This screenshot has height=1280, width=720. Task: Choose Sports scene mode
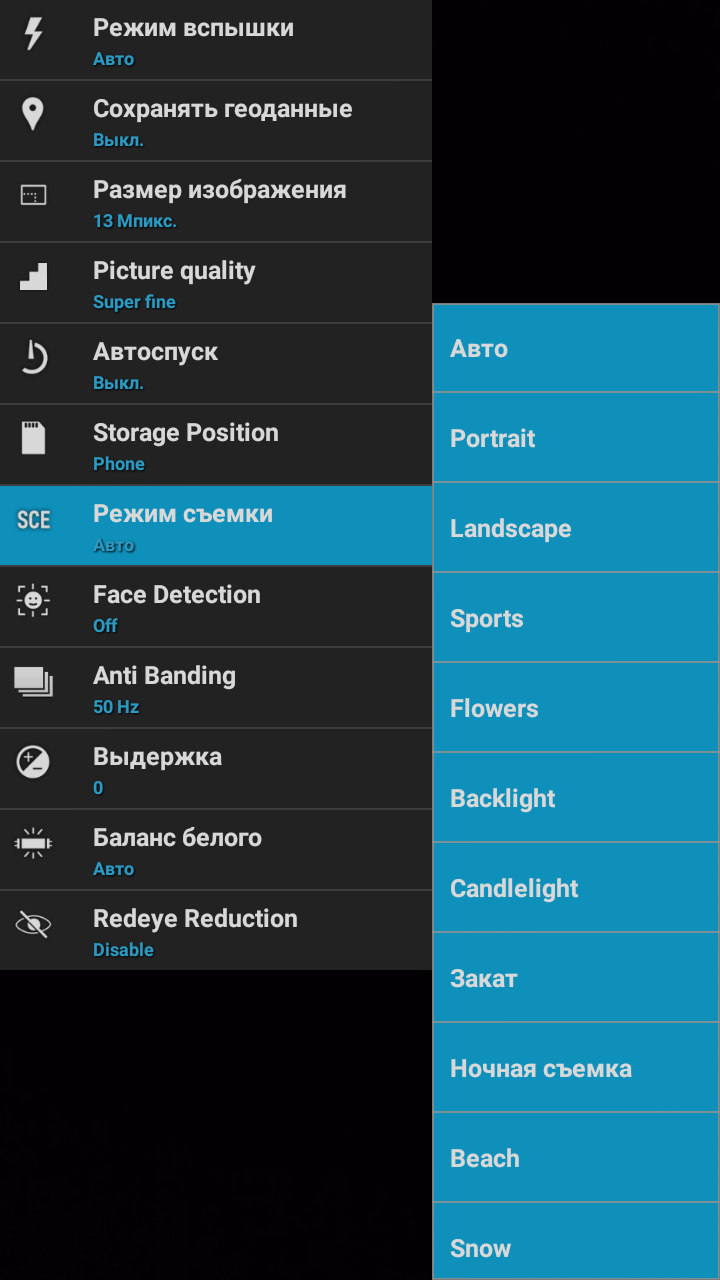tap(576, 618)
